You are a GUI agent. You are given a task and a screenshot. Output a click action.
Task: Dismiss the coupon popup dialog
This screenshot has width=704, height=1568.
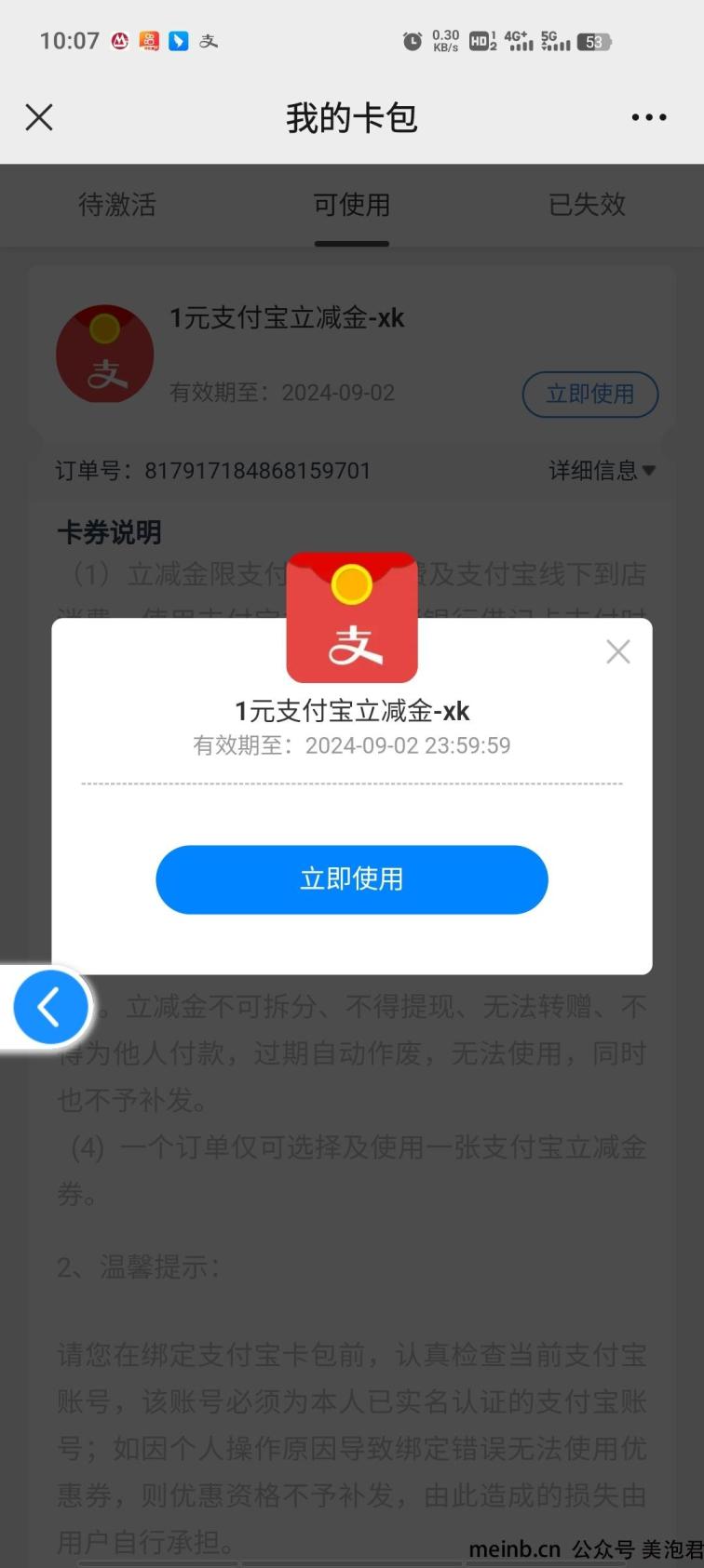click(x=618, y=651)
